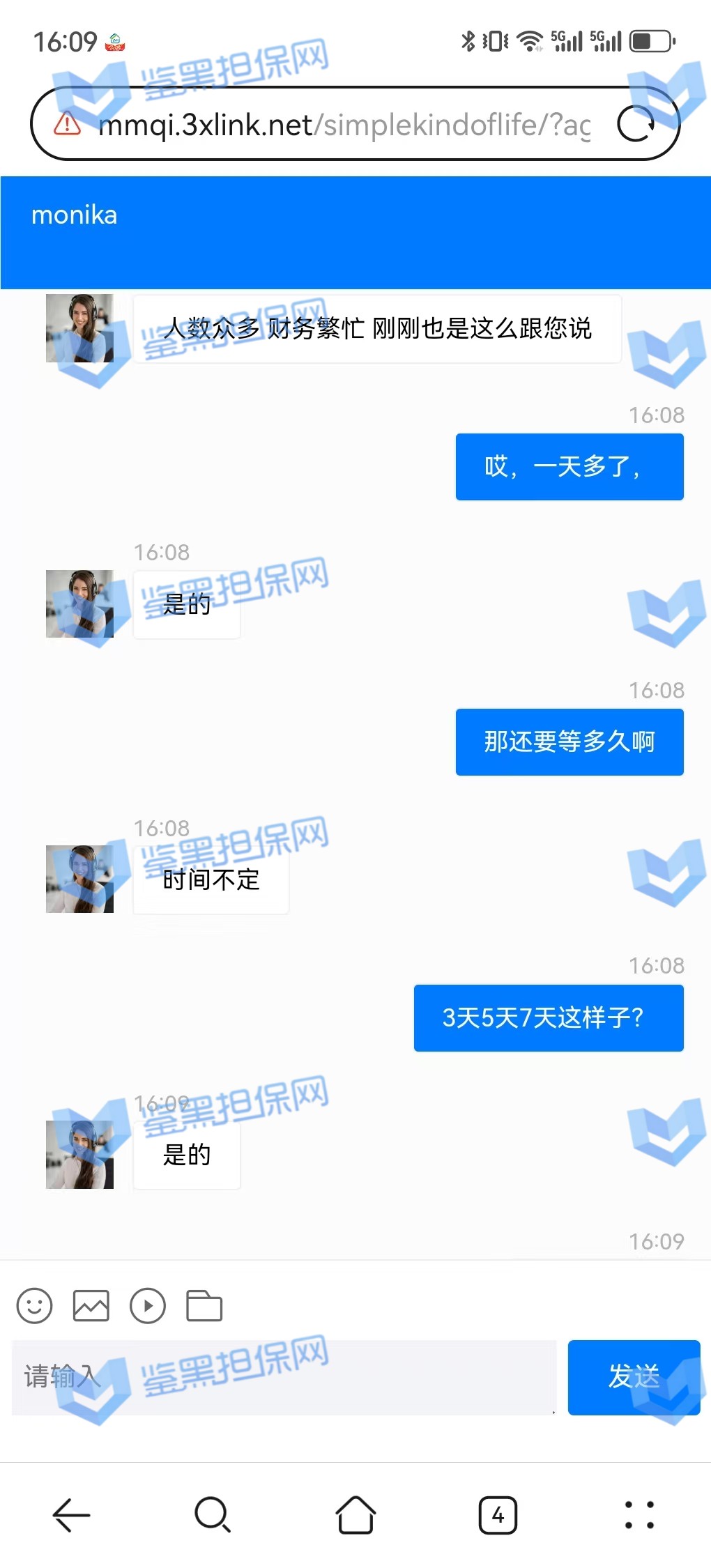711x1568 pixels.
Task: View site security warning icon
Action: 68,124
